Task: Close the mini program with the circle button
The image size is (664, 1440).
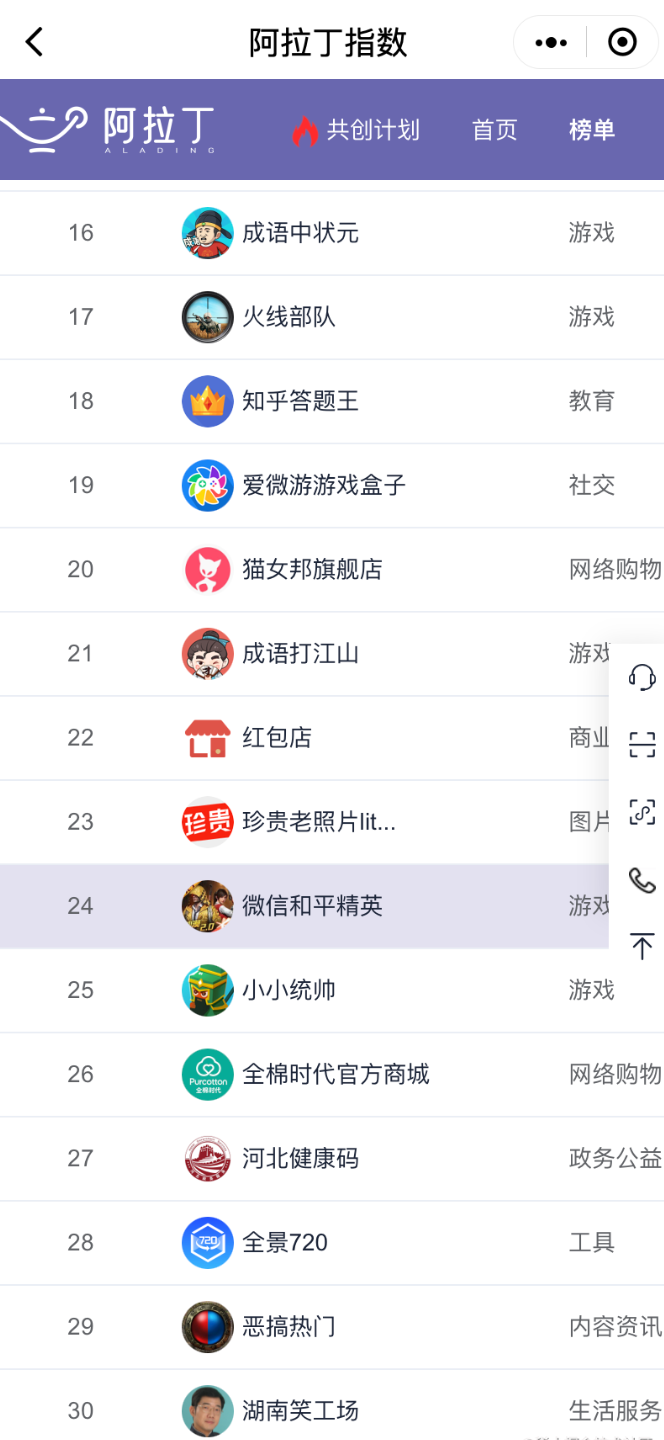Action: coord(622,43)
